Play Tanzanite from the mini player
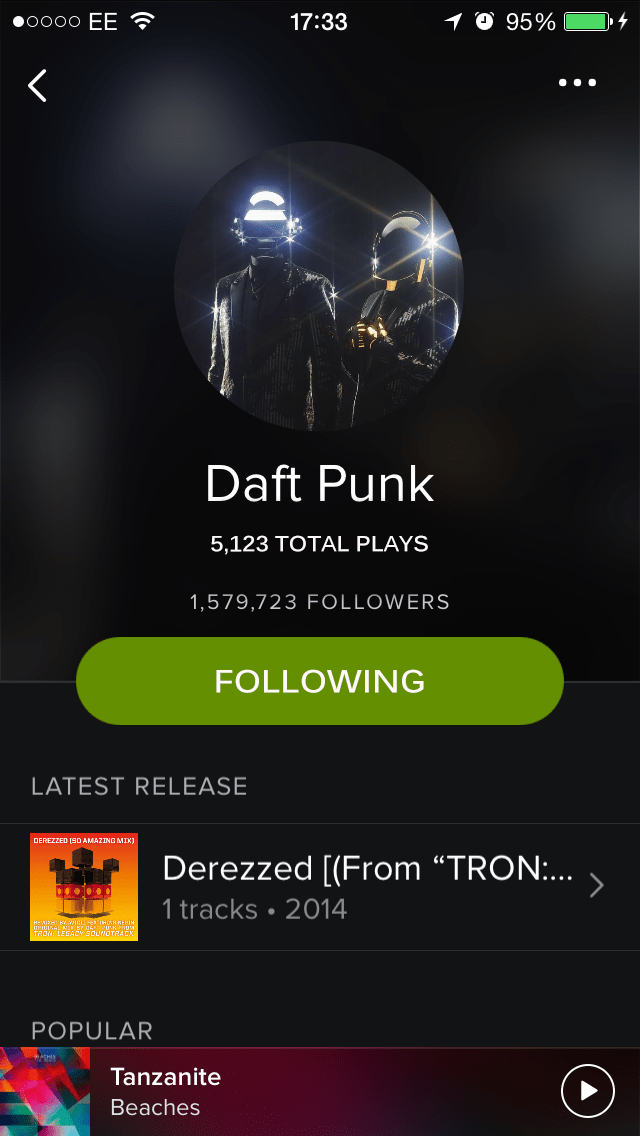Viewport: 640px width, 1136px height. click(x=588, y=1091)
